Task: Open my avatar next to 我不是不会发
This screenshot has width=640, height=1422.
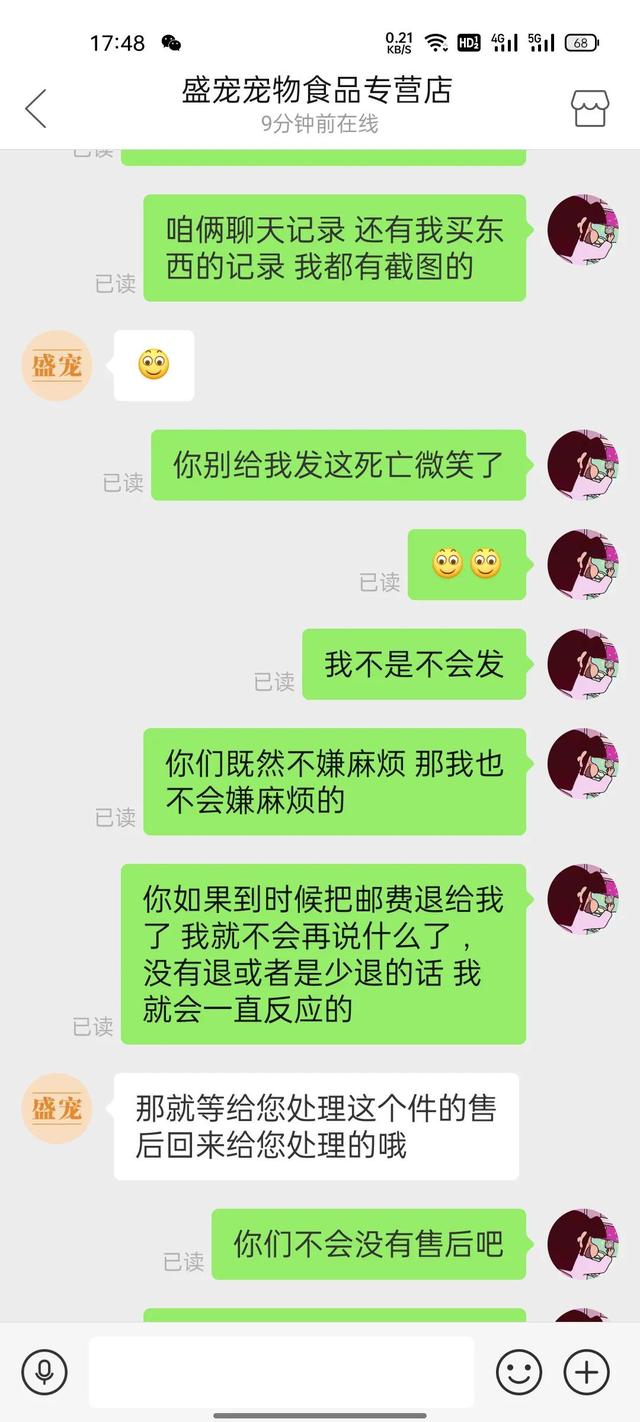Action: click(x=583, y=663)
